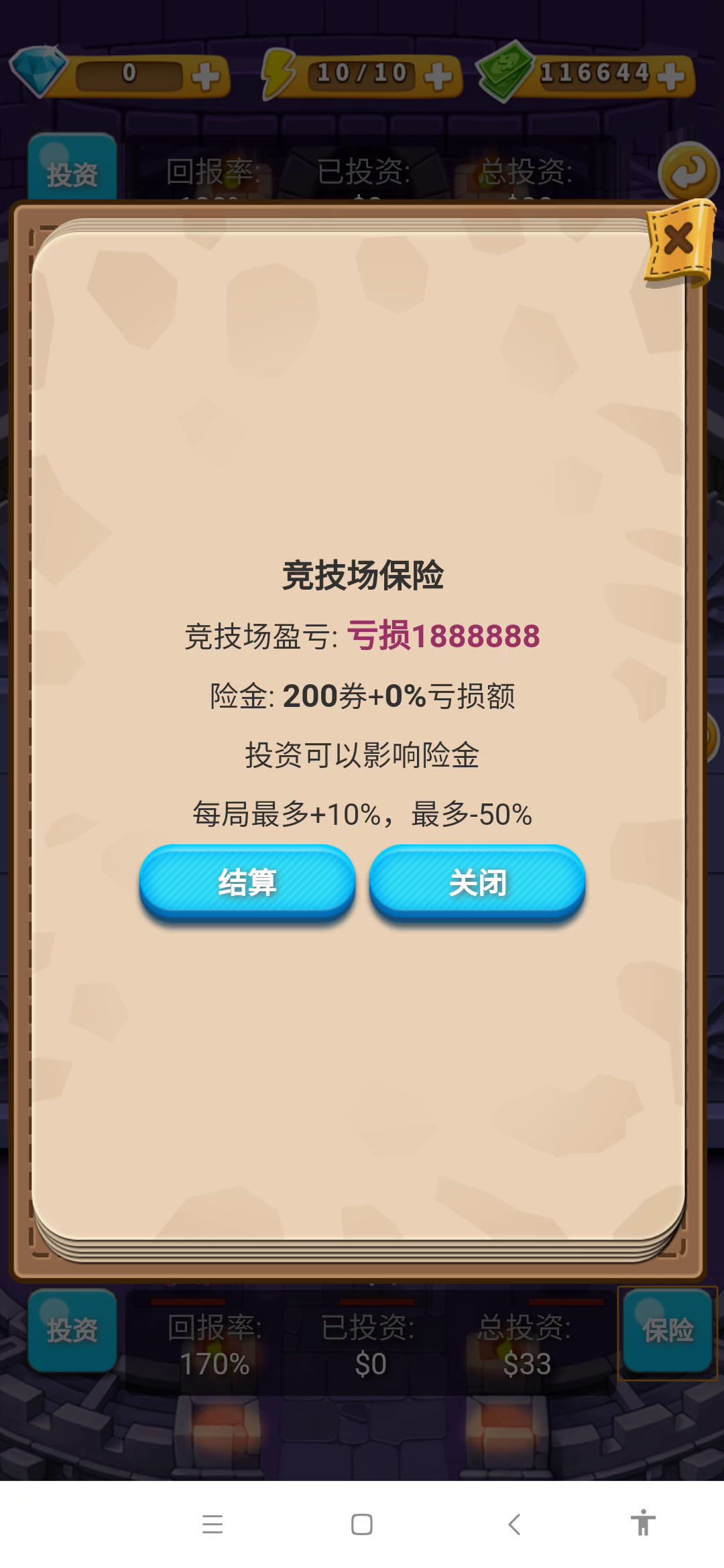Dismiss the dialog with the X banner
This screenshot has width=724, height=1568.
(x=678, y=241)
